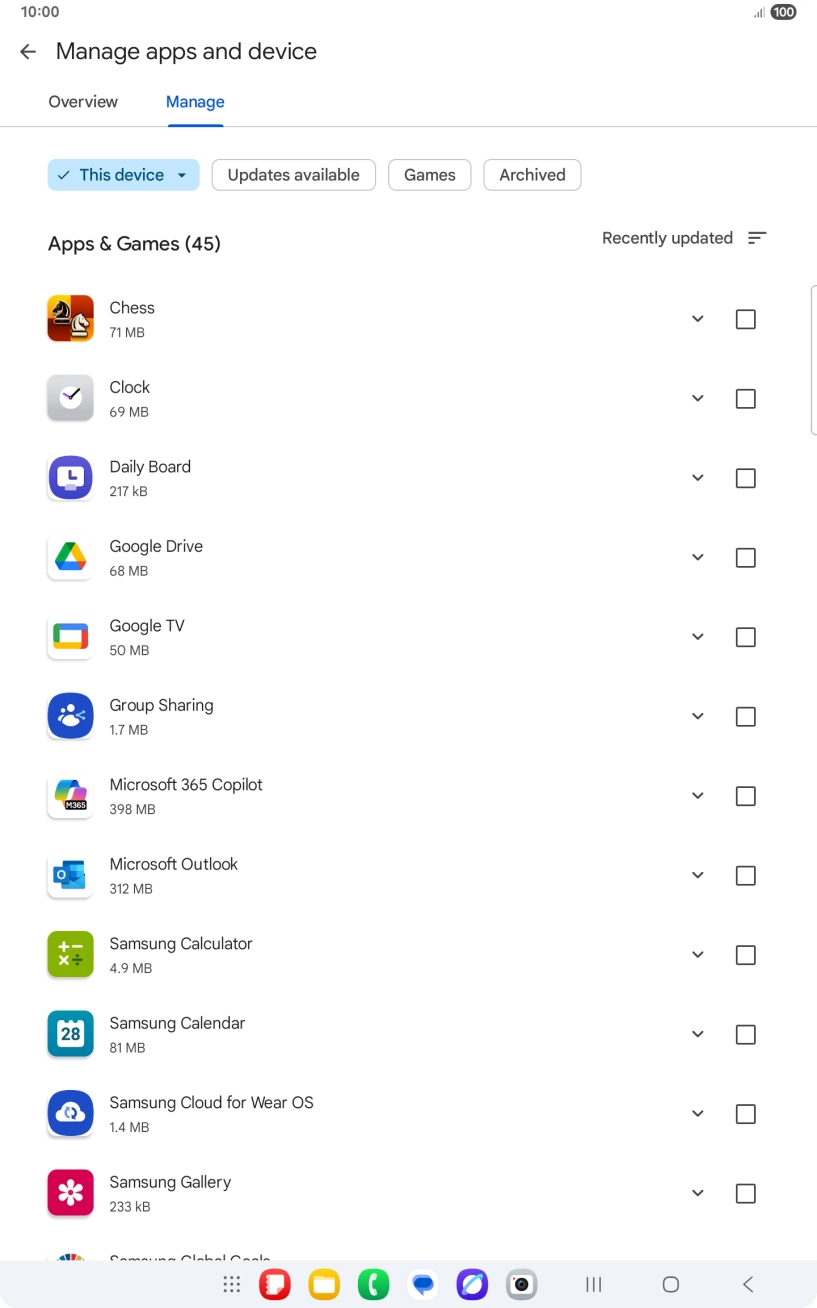817x1308 pixels.
Task: Select the Manage tab
Action: [194, 101]
